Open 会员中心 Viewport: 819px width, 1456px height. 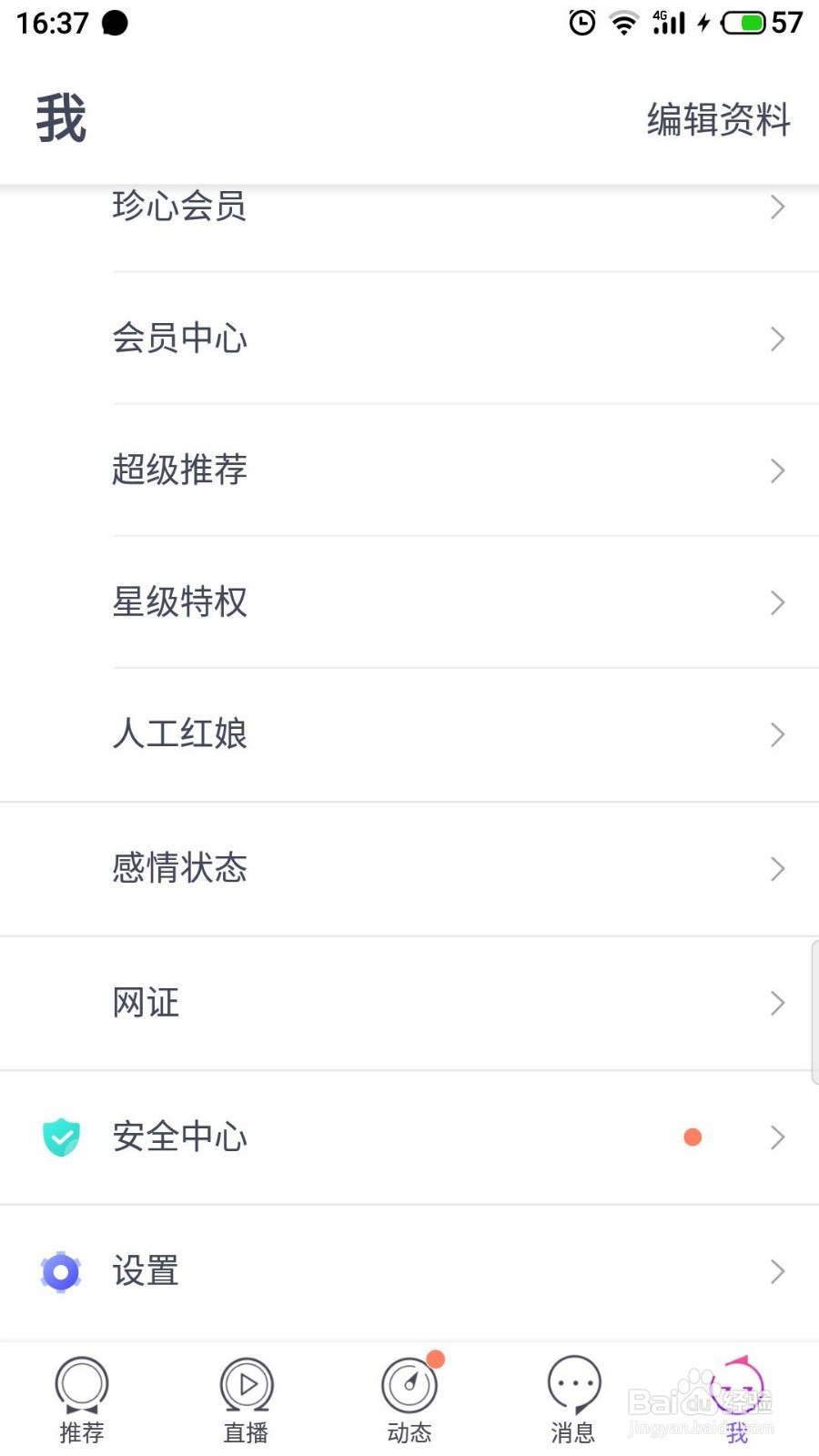pyautogui.click(x=409, y=339)
